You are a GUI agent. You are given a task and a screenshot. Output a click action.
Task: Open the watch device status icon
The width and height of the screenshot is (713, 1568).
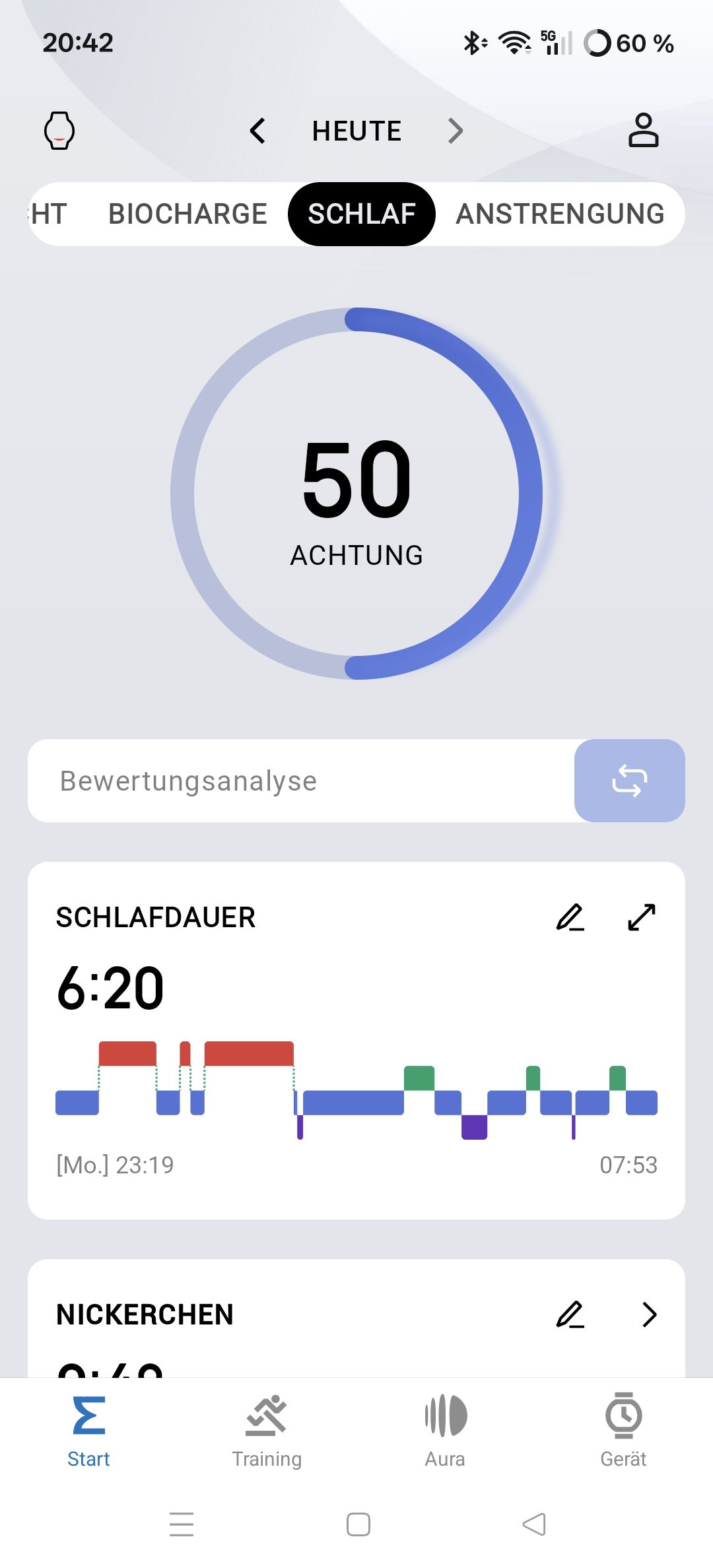[59, 131]
